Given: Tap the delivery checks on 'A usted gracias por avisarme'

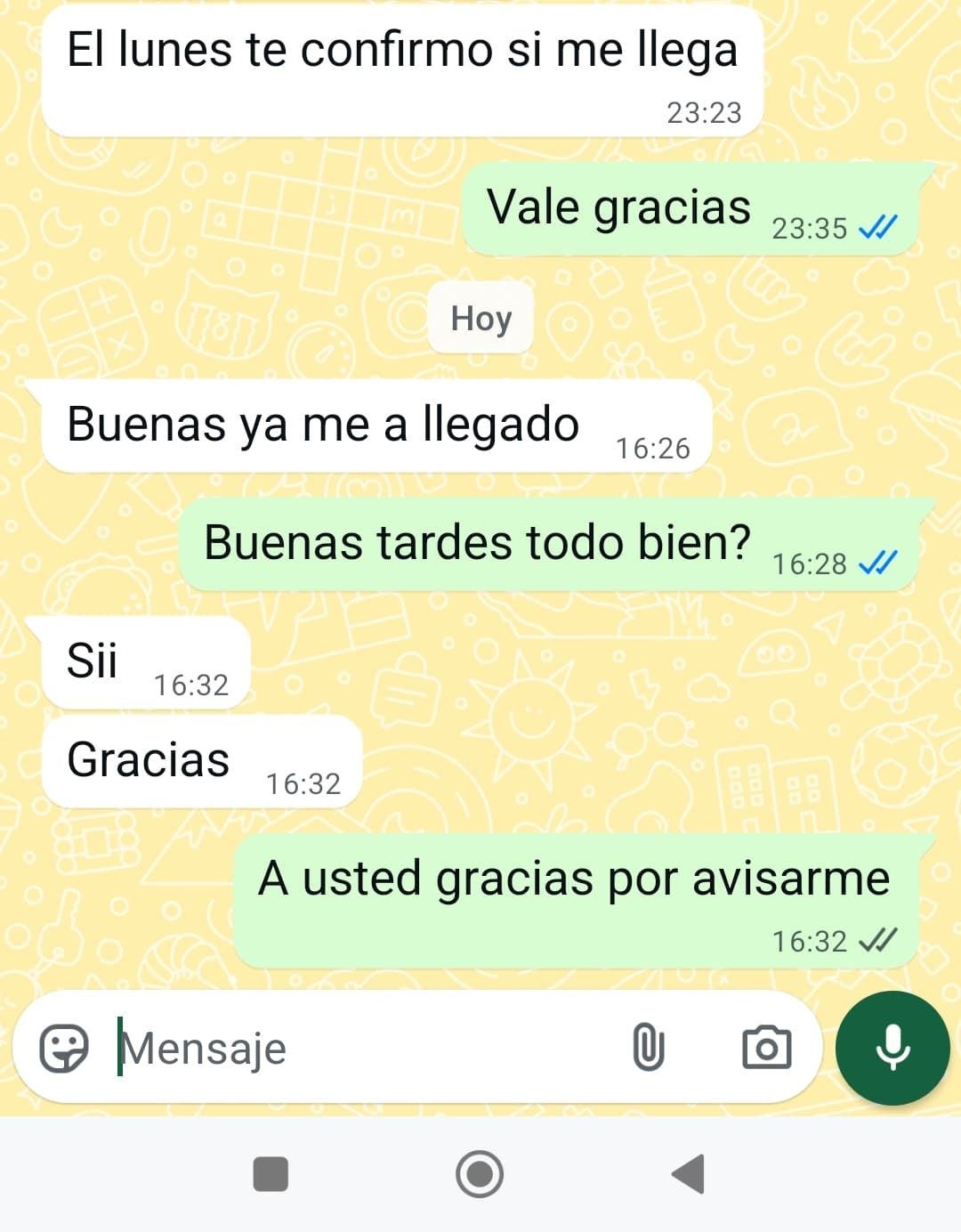Looking at the screenshot, I should tap(878, 941).
